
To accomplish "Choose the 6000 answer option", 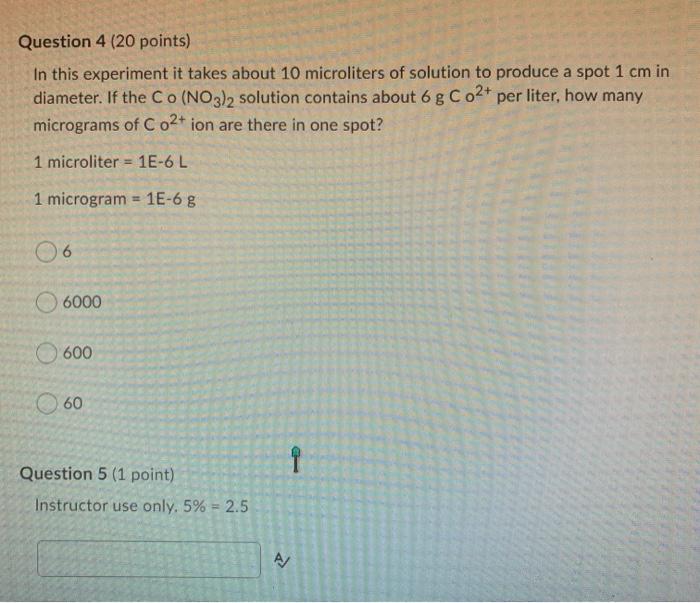I will 47,301.
